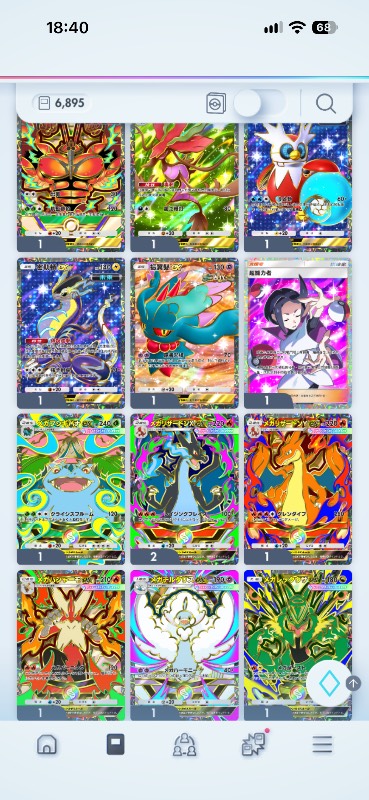This screenshot has height=800, width=369.
Task: Open the social friends tab
Action: (x=184, y=744)
